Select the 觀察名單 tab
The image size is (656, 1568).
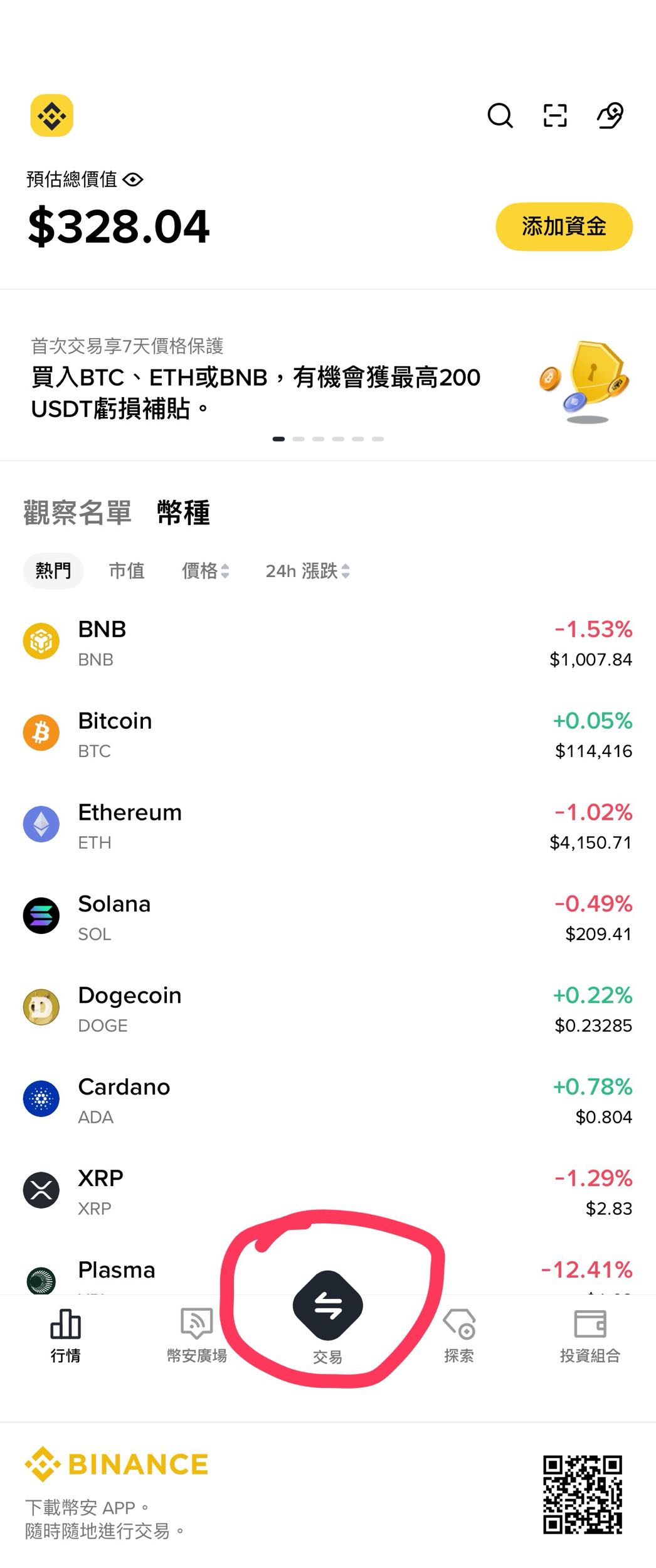click(78, 513)
